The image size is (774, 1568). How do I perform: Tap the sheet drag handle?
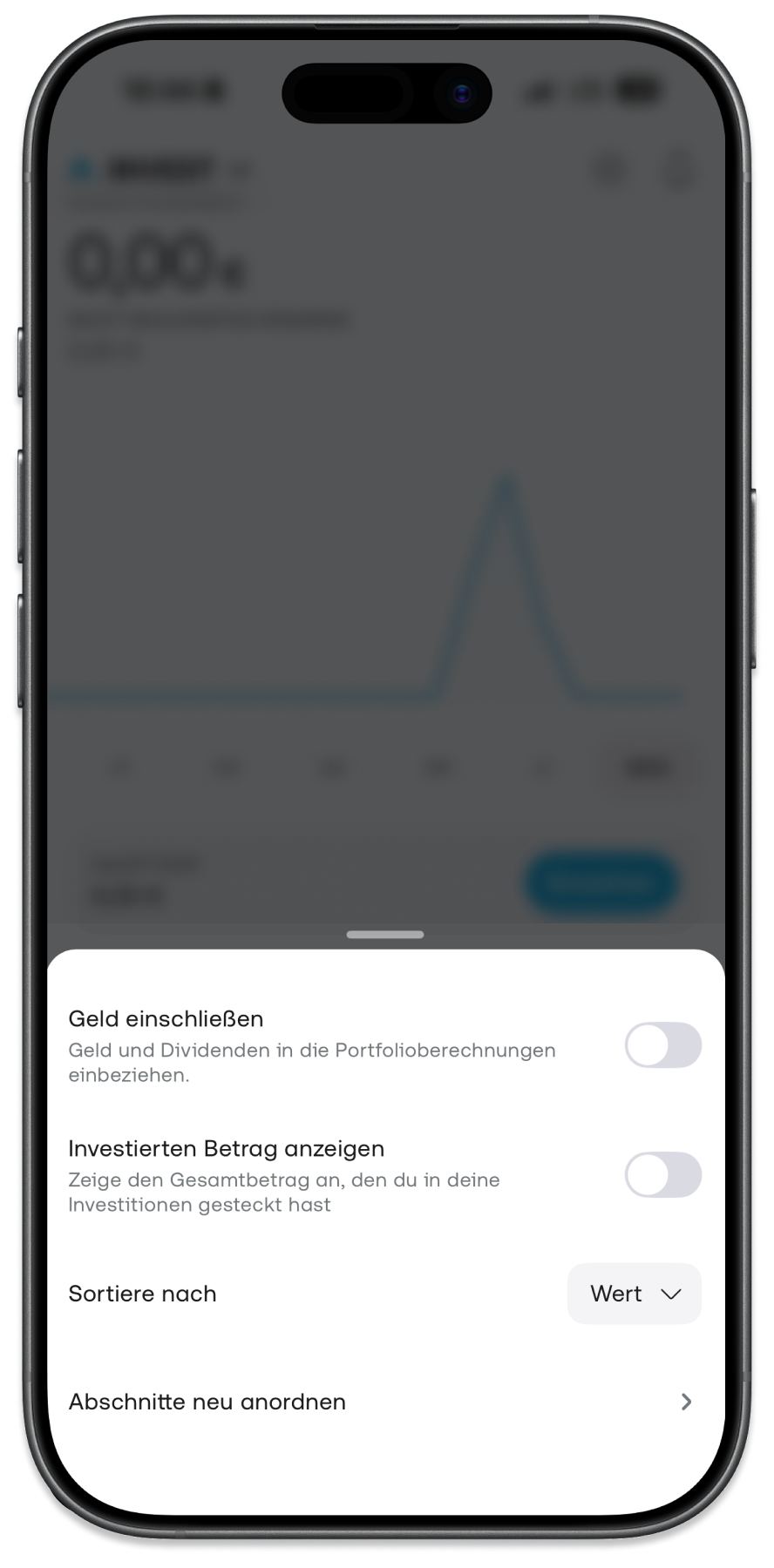385,935
